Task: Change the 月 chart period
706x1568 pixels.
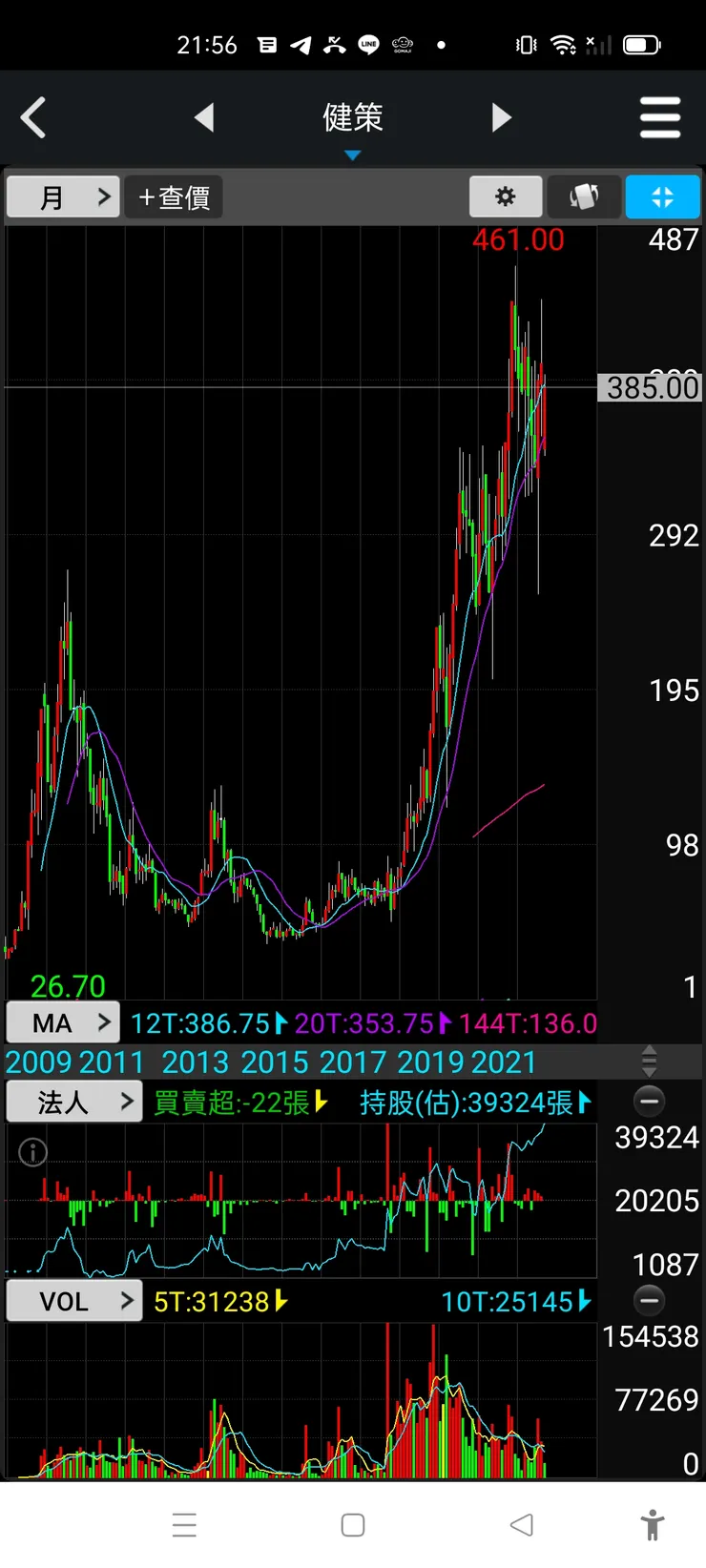Action: point(63,197)
